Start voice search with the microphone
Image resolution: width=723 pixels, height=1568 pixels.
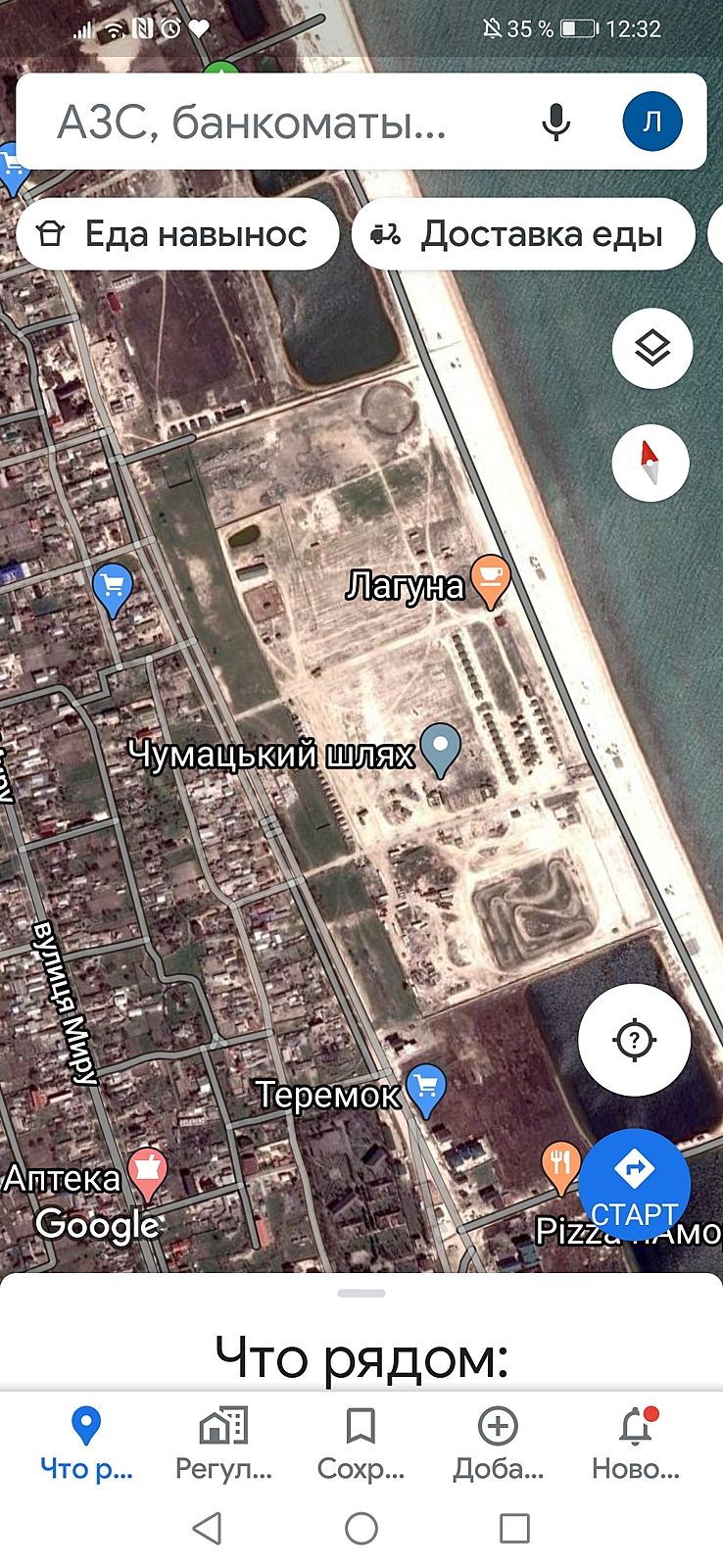556,122
